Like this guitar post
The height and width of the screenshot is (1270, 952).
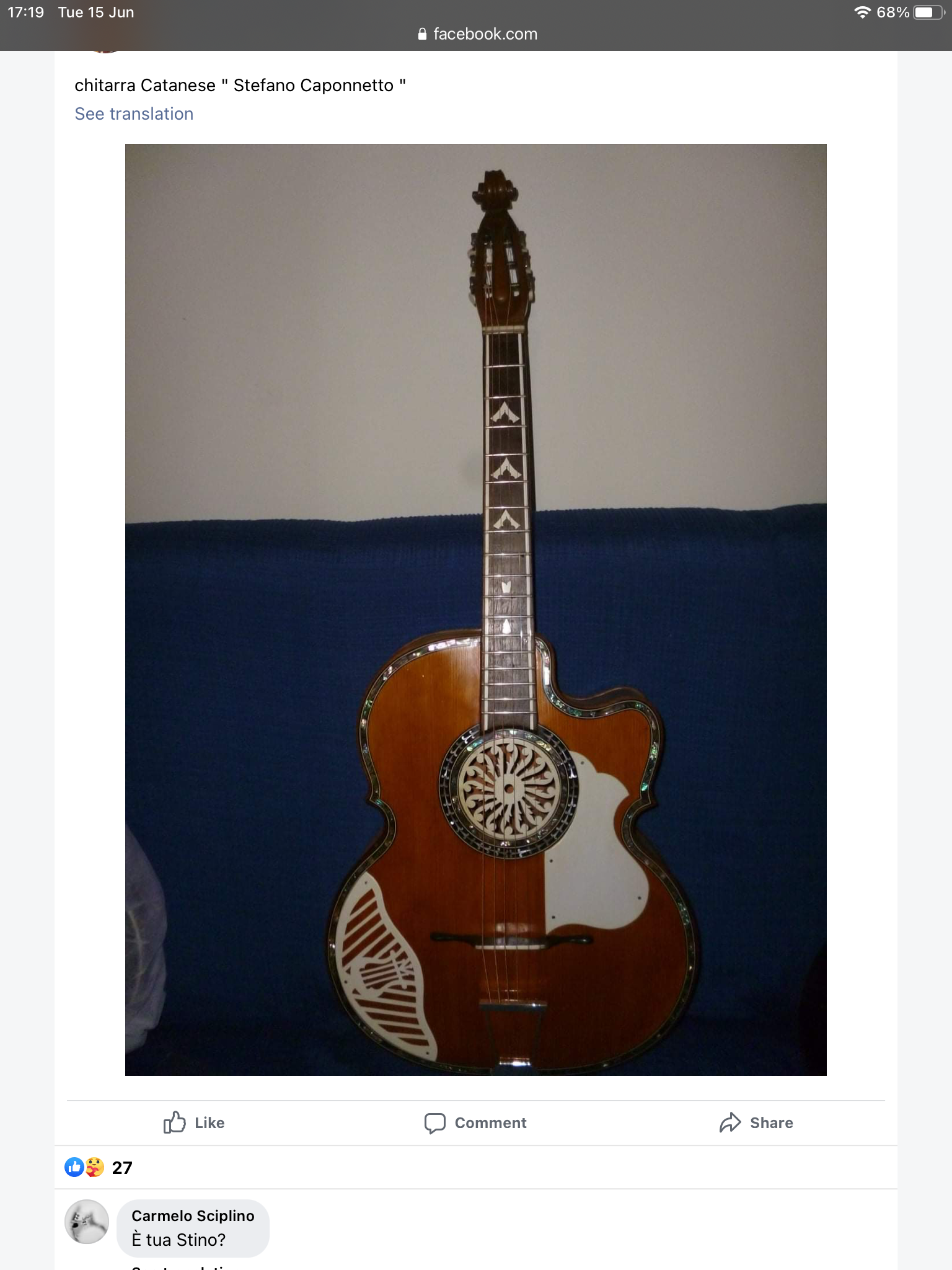(x=194, y=1122)
